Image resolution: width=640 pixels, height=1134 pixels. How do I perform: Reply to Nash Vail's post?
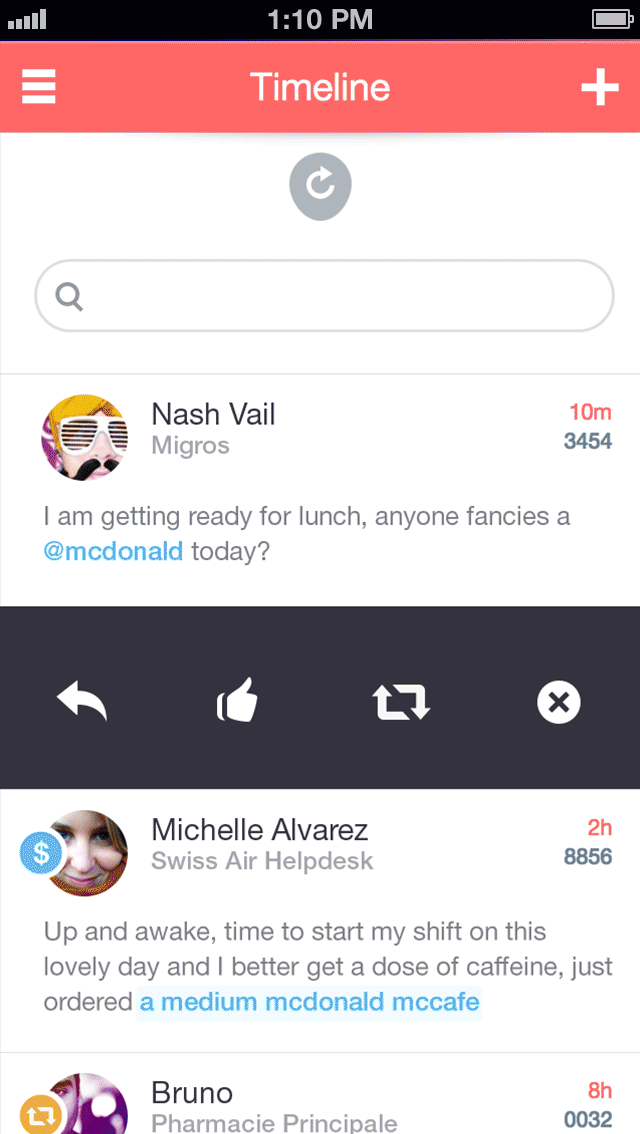[x=82, y=704]
